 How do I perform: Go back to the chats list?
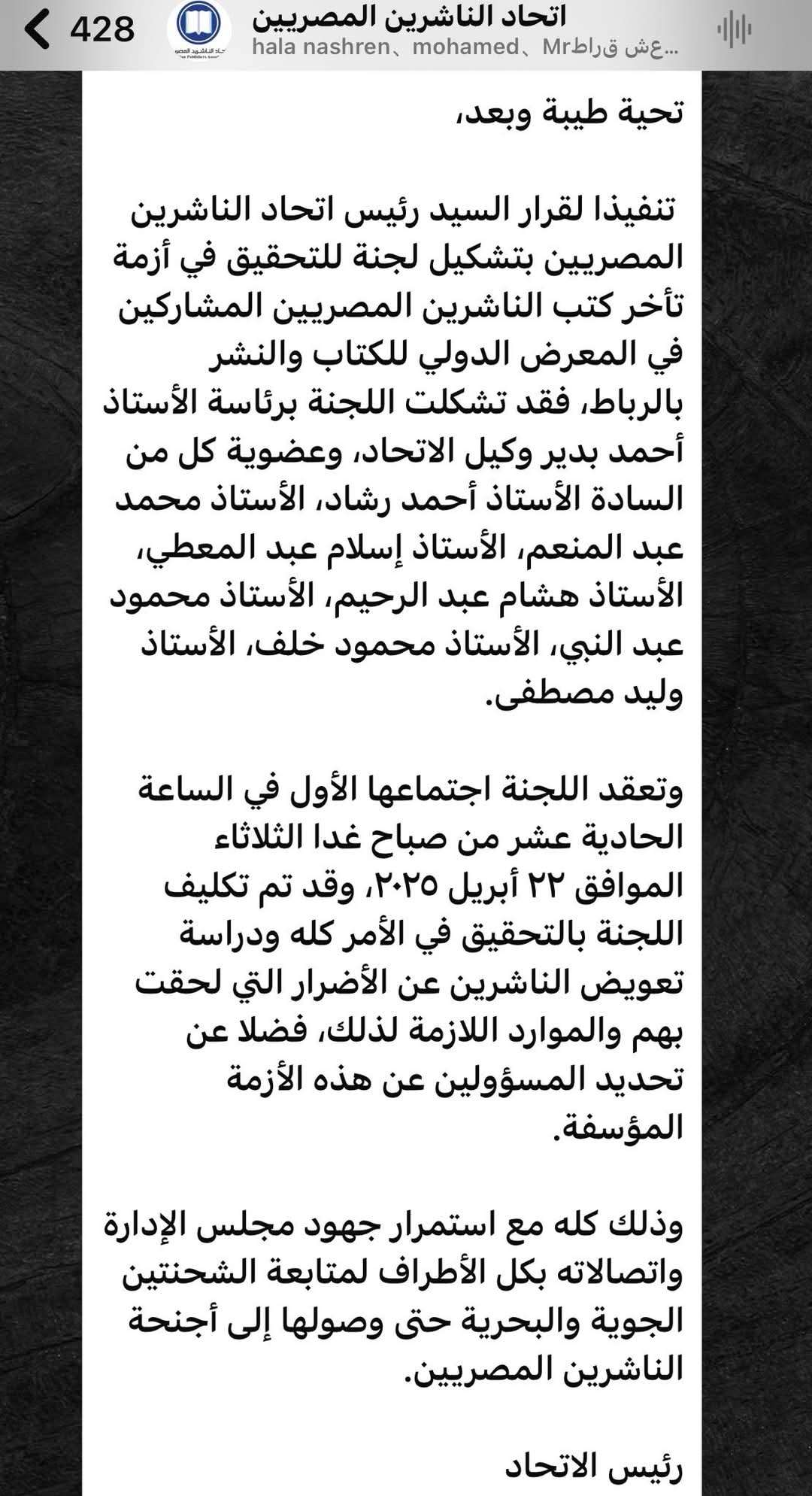coord(38,30)
